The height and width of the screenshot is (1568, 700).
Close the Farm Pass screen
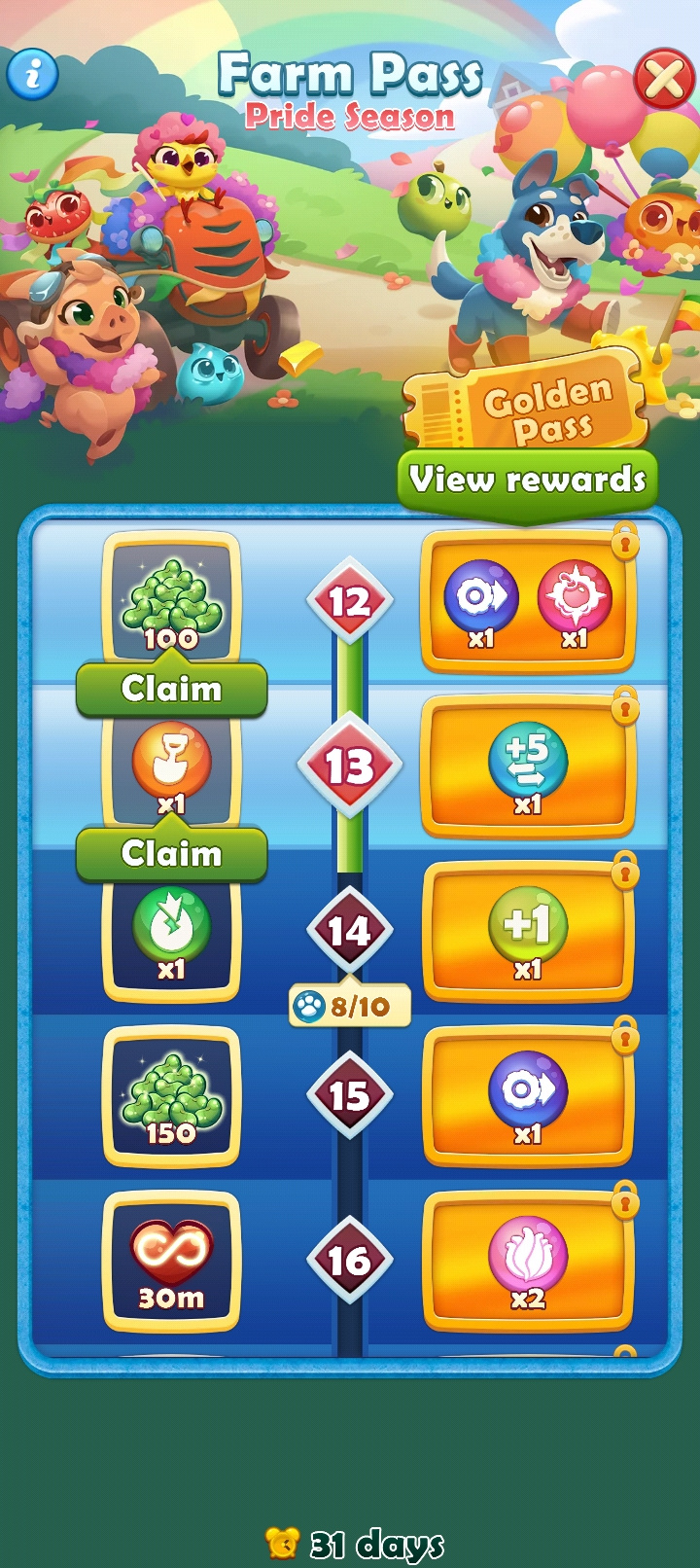(663, 79)
